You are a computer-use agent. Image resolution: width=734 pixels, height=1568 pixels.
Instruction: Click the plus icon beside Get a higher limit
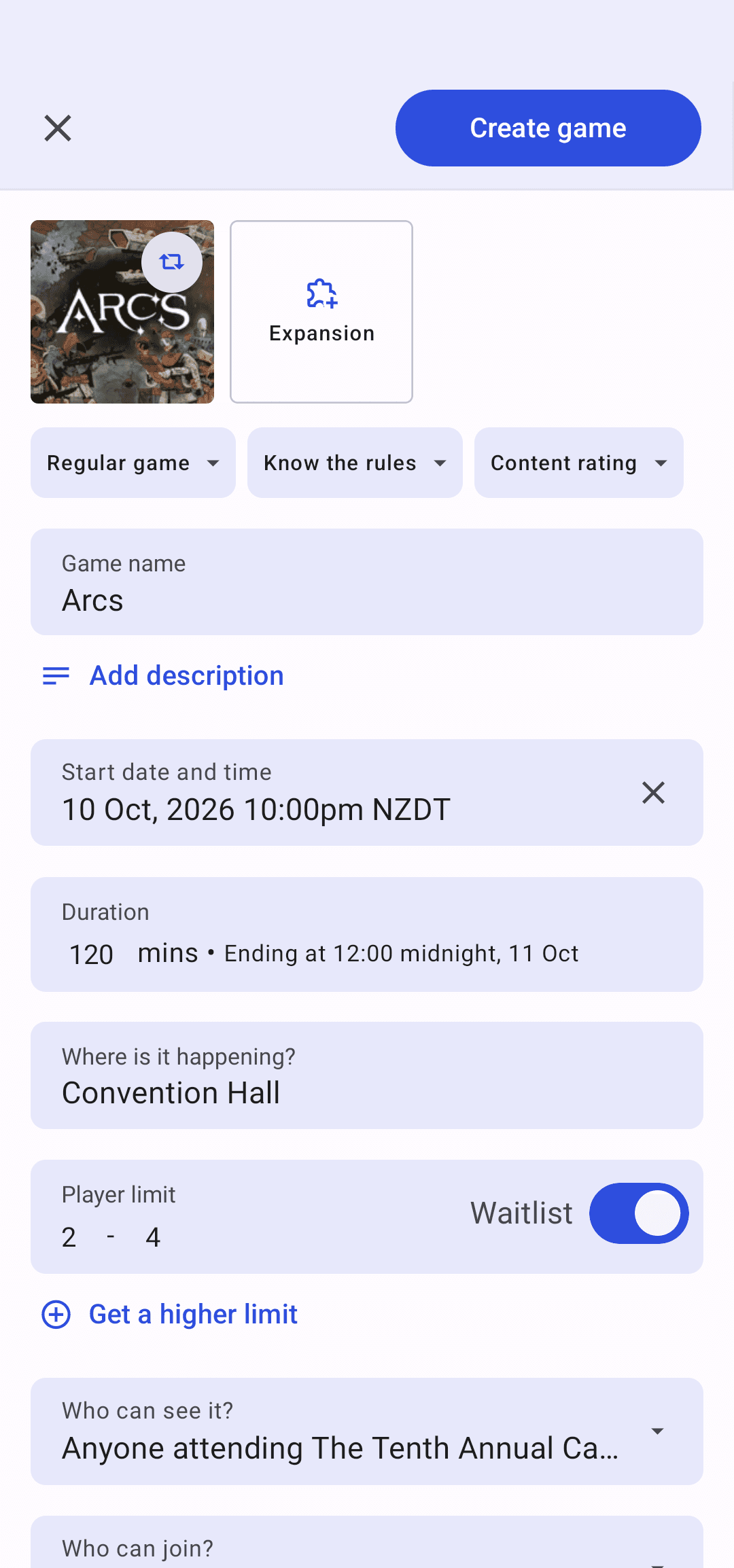56,1314
